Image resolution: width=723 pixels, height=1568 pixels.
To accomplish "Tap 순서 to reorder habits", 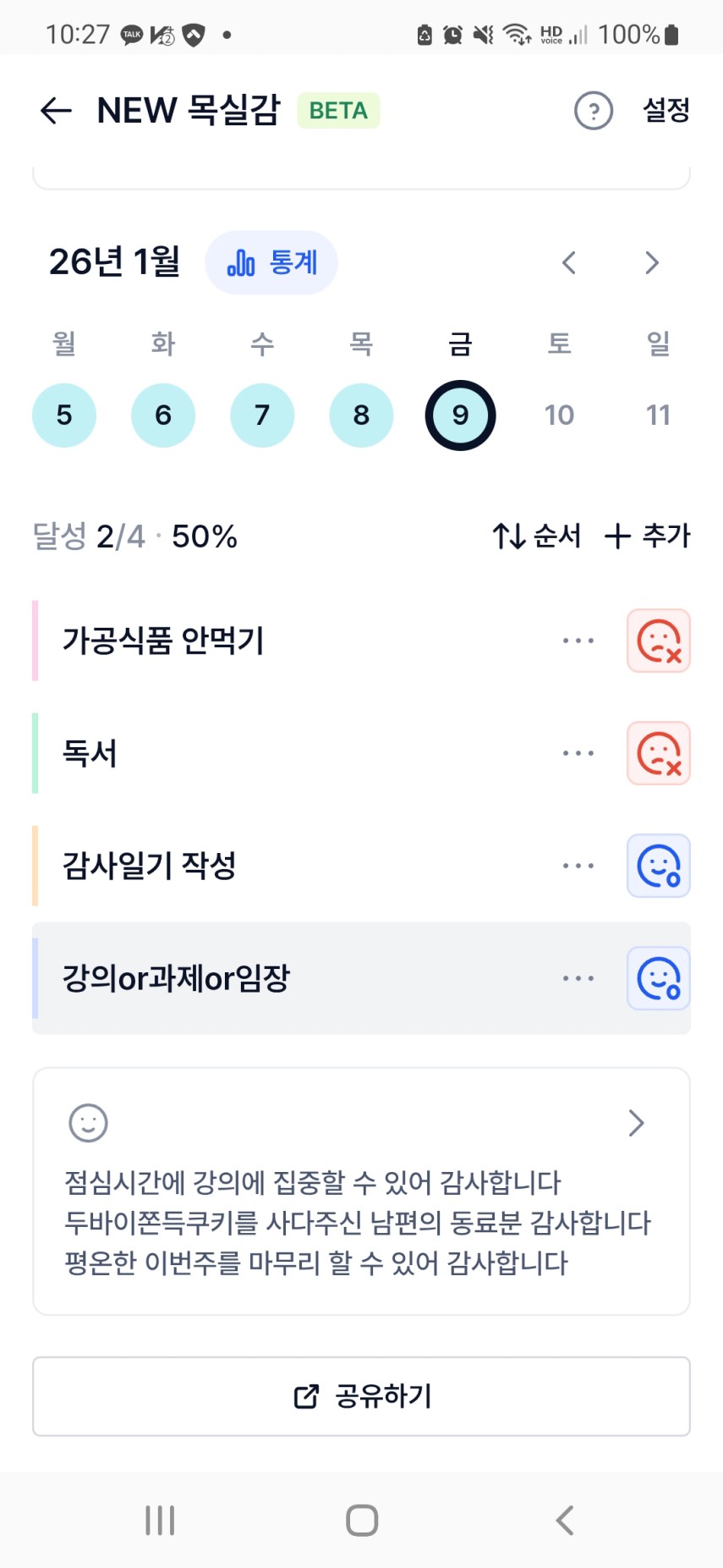I will click(537, 536).
